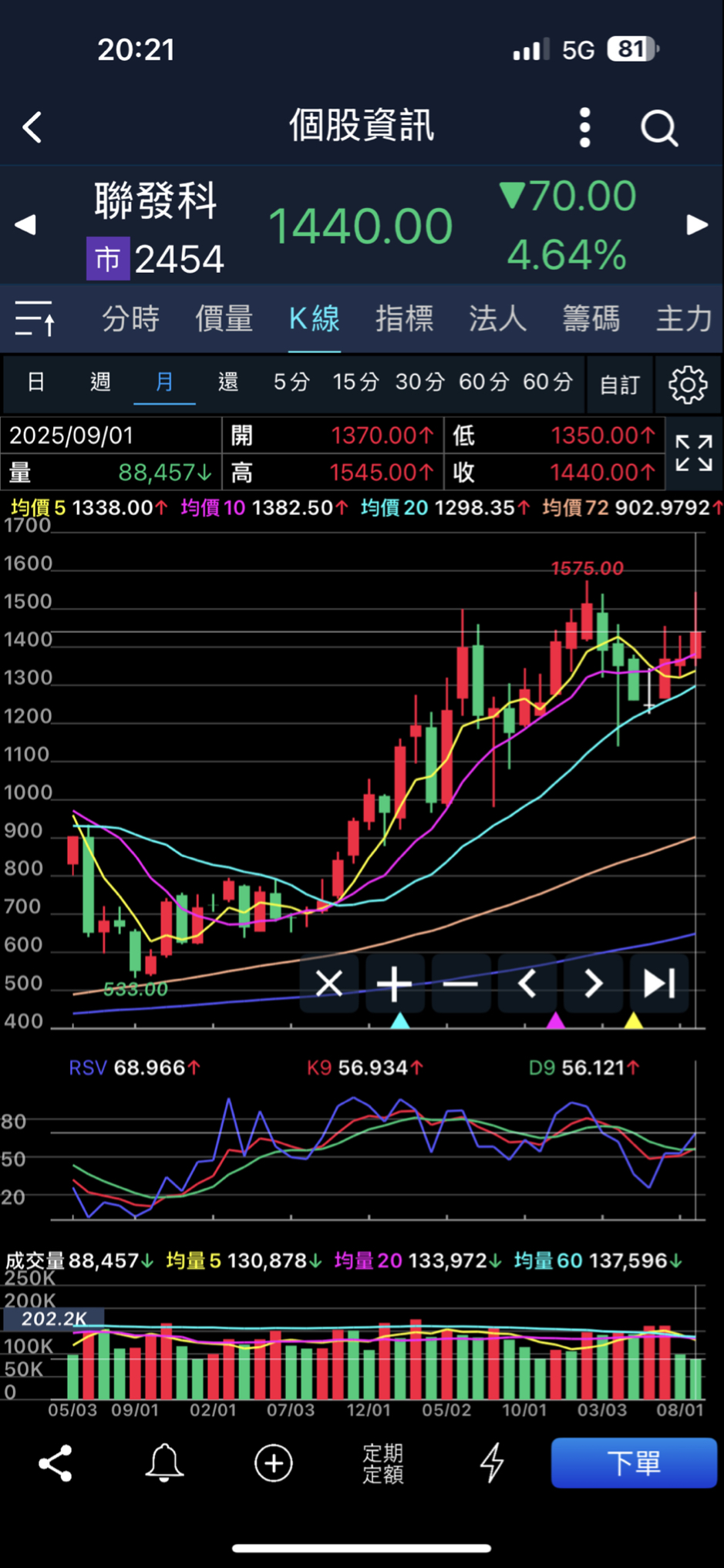
Task: Open the price alert bell icon
Action: point(164,1462)
